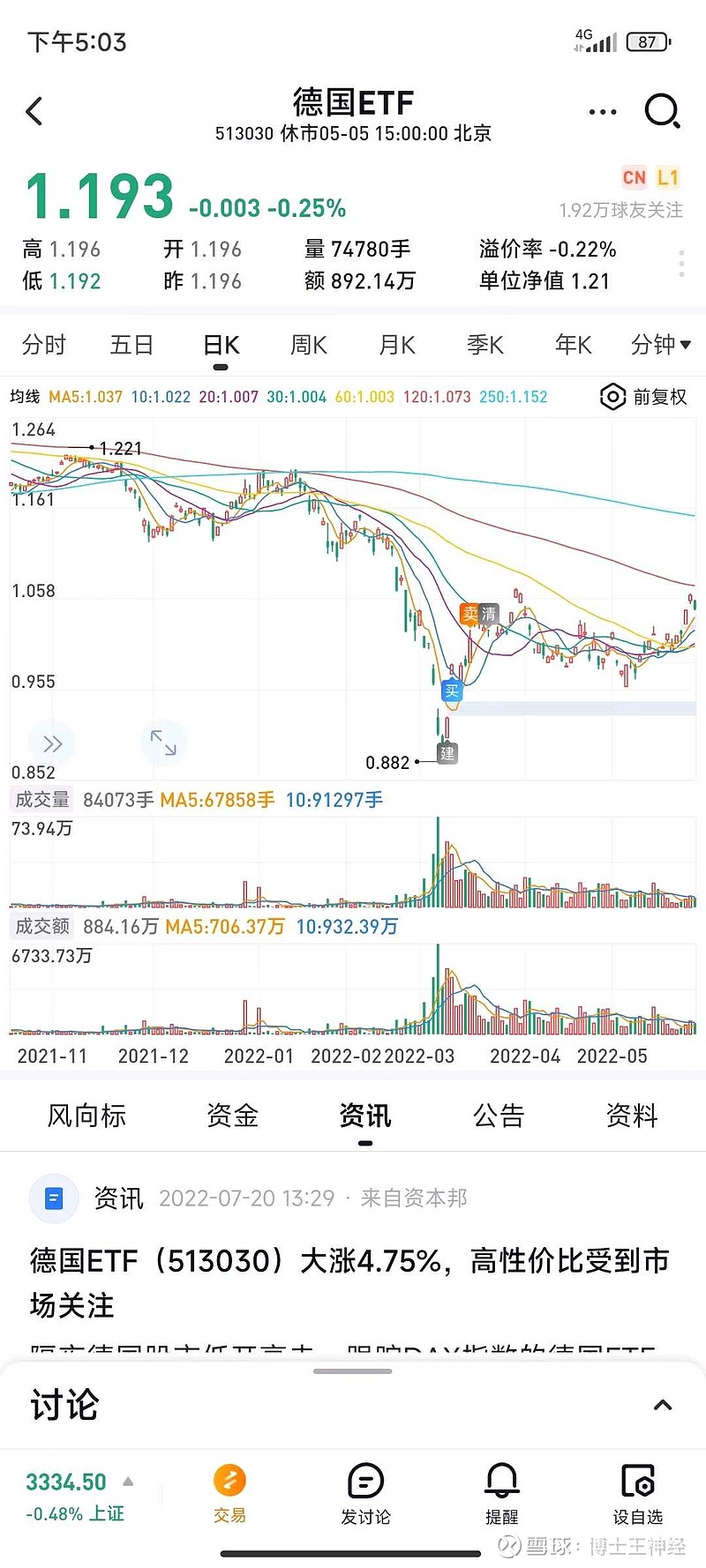Tap the back arrow to exit stock page
The height and width of the screenshot is (1568, 706).
pyautogui.click(x=35, y=112)
